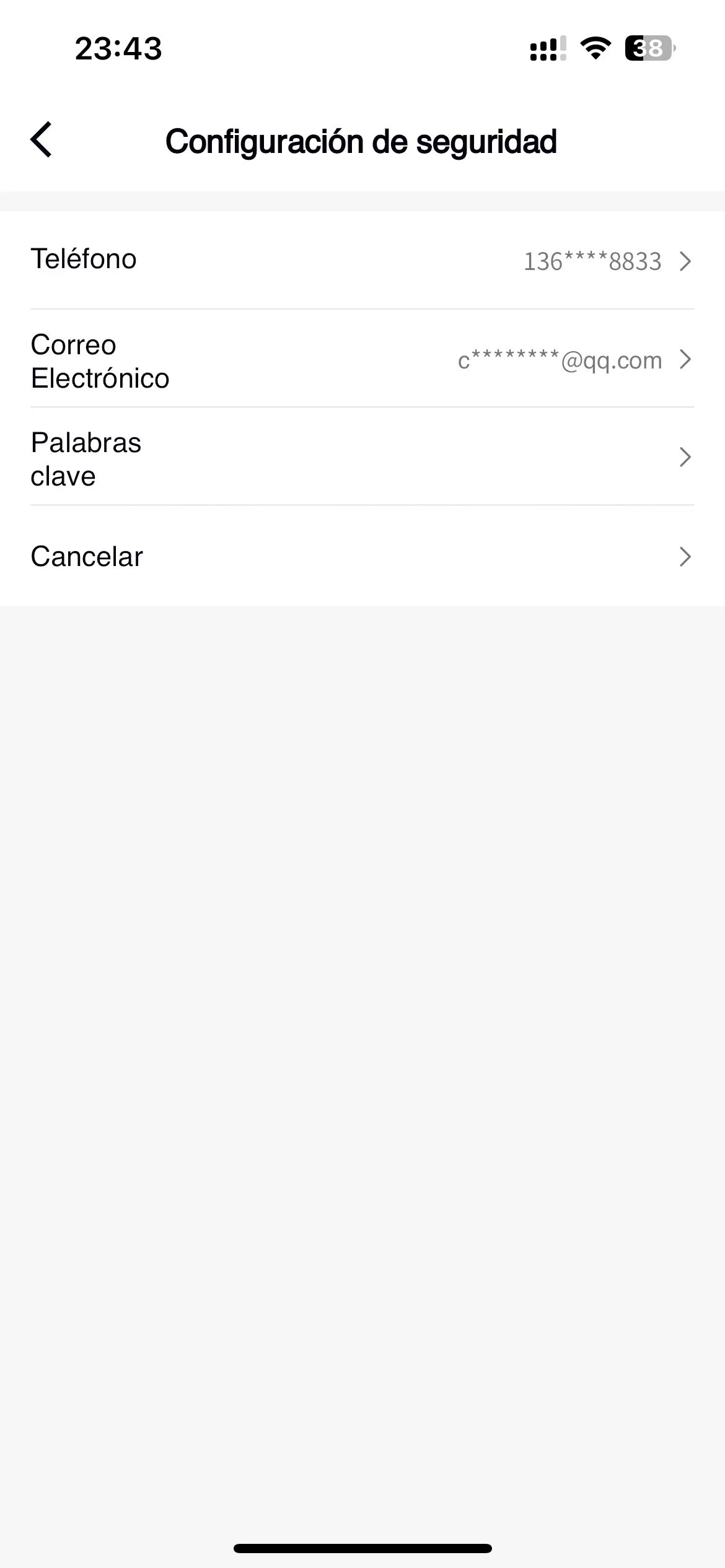The width and height of the screenshot is (725, 1568).
Task: Open the Teléfono setting row
Action: [x=362, y=261]
